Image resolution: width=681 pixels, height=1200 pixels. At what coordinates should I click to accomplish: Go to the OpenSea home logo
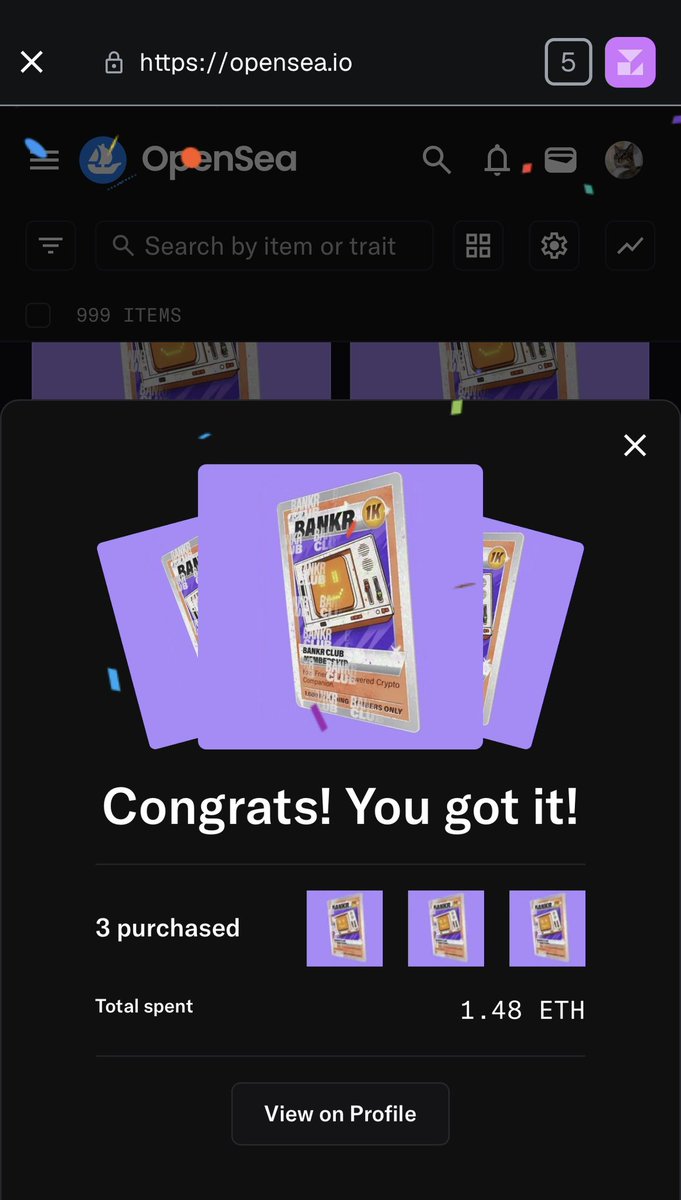(188, 160)
